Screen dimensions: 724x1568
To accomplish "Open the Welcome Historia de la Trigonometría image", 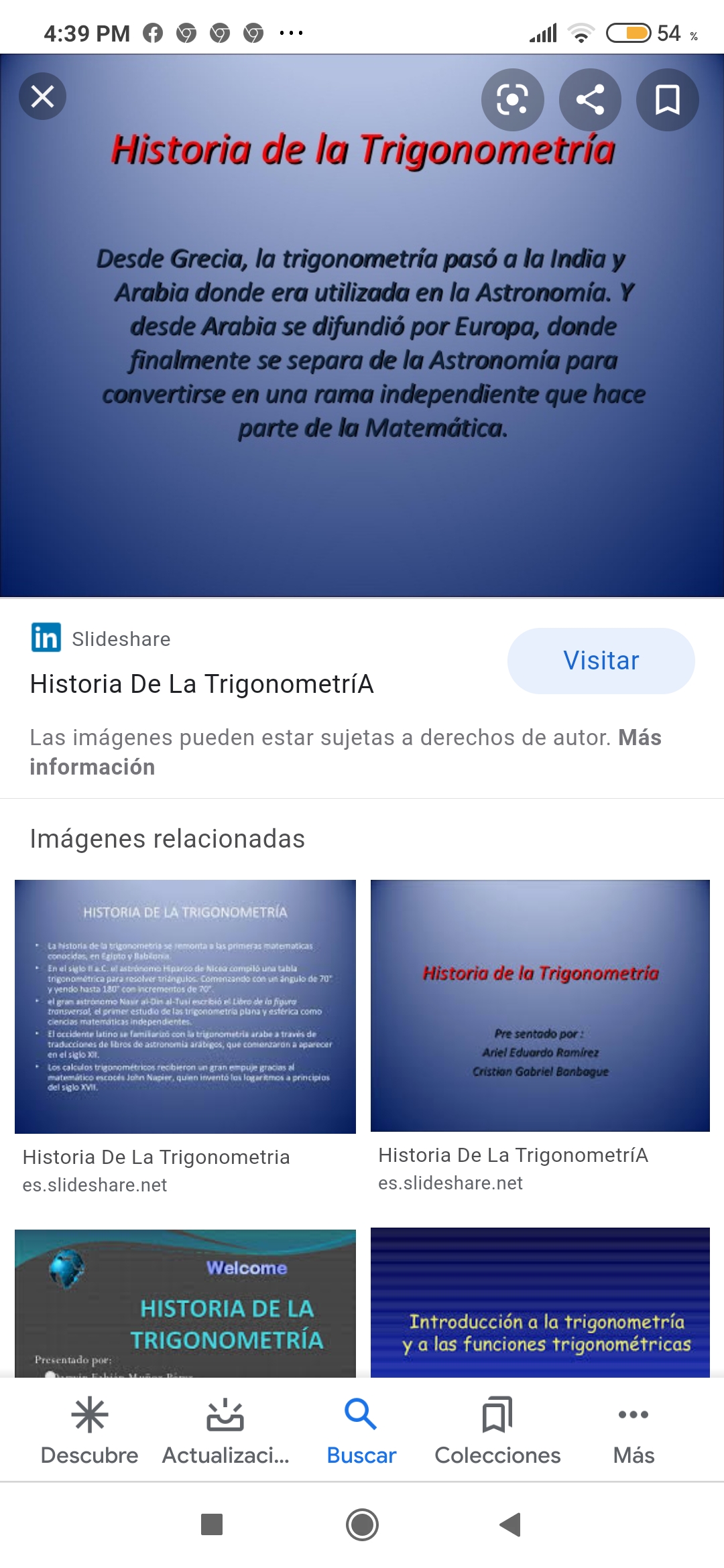I will 185,1303.
